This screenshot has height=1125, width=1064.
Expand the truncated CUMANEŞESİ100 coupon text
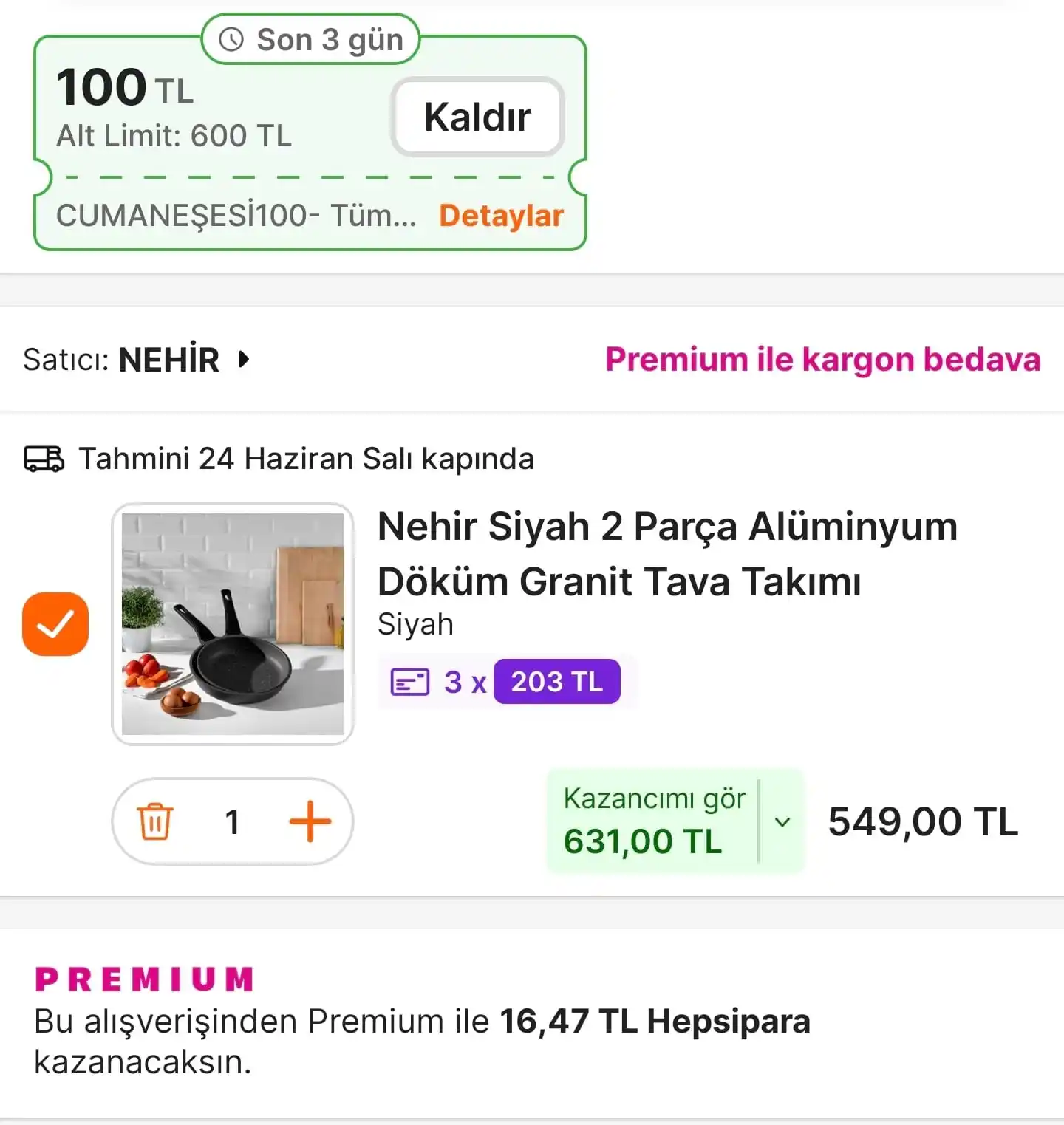pyautogui.click(x=236, y=215)
